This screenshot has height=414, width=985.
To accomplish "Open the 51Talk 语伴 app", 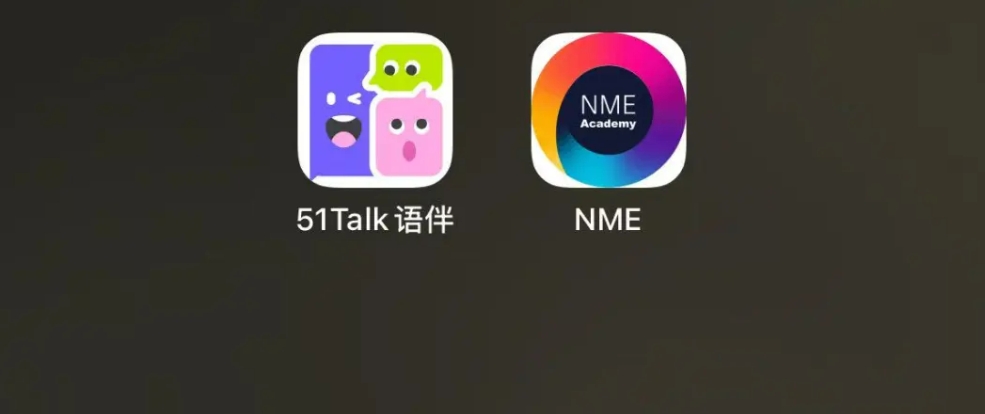I will click(375, 111).
